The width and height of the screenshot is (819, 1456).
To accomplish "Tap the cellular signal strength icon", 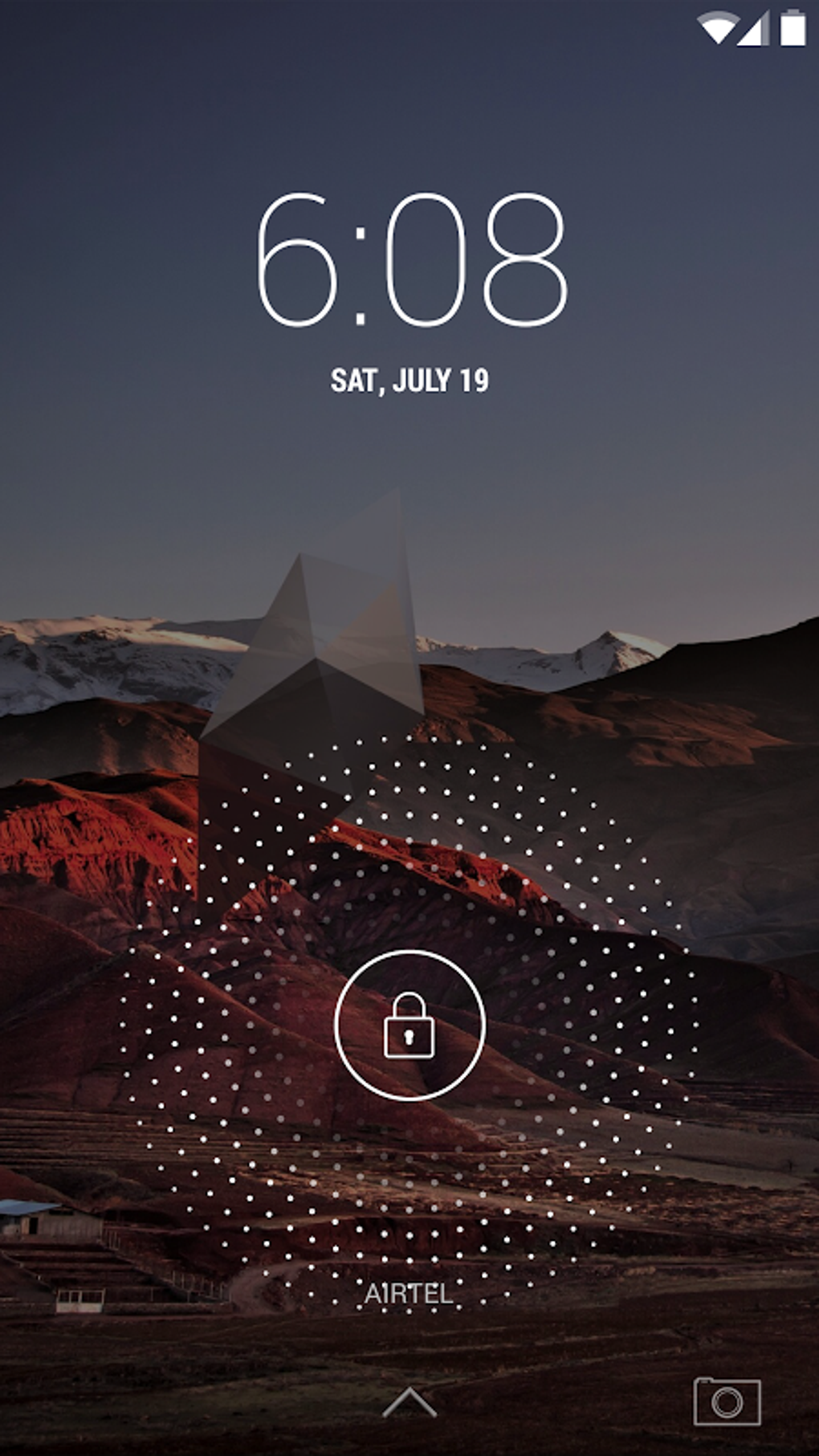I will (x=753, y=26).
